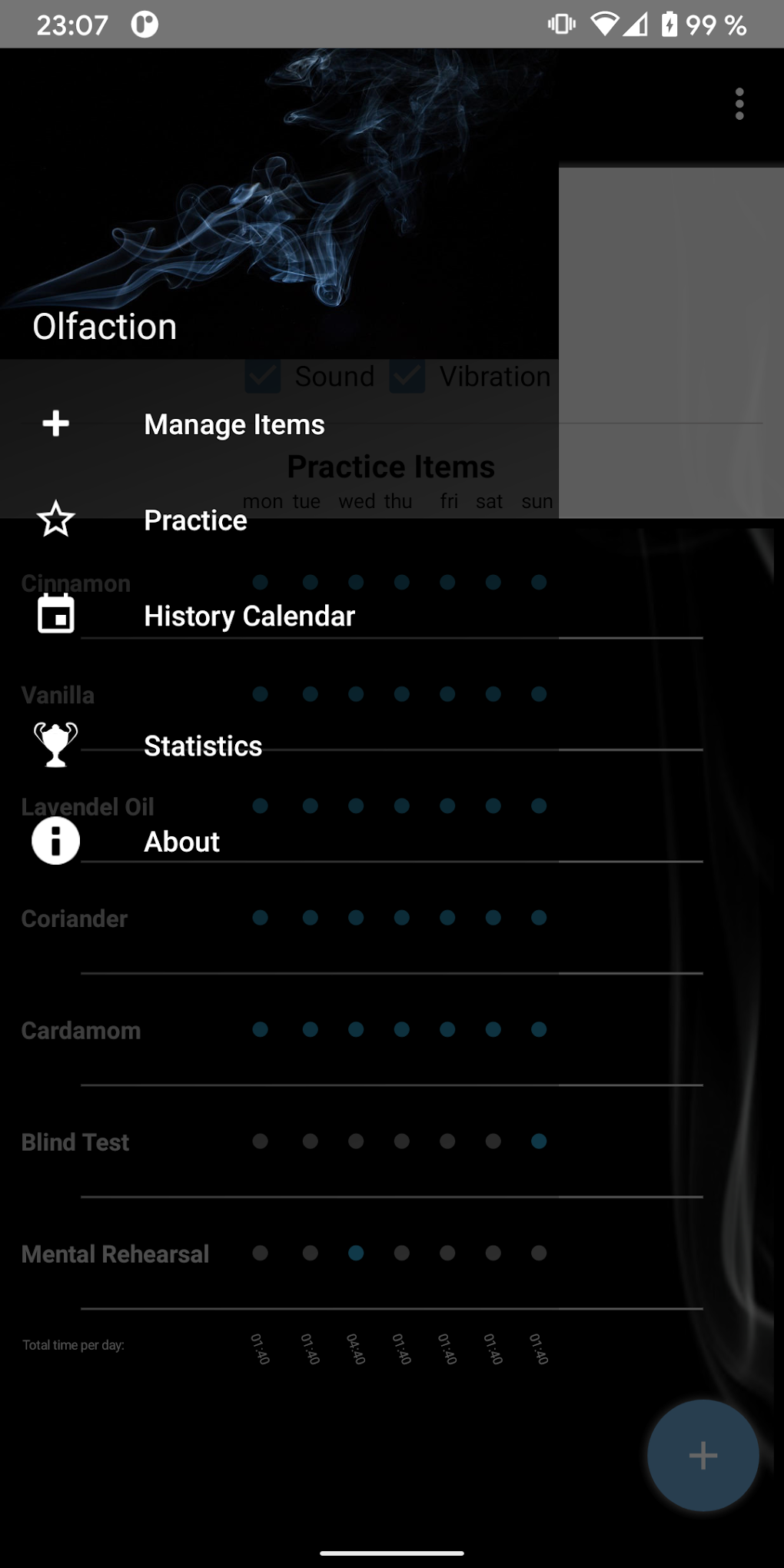Go to the Practice section
Screen dimensions: 784x1568
[195, 520]
